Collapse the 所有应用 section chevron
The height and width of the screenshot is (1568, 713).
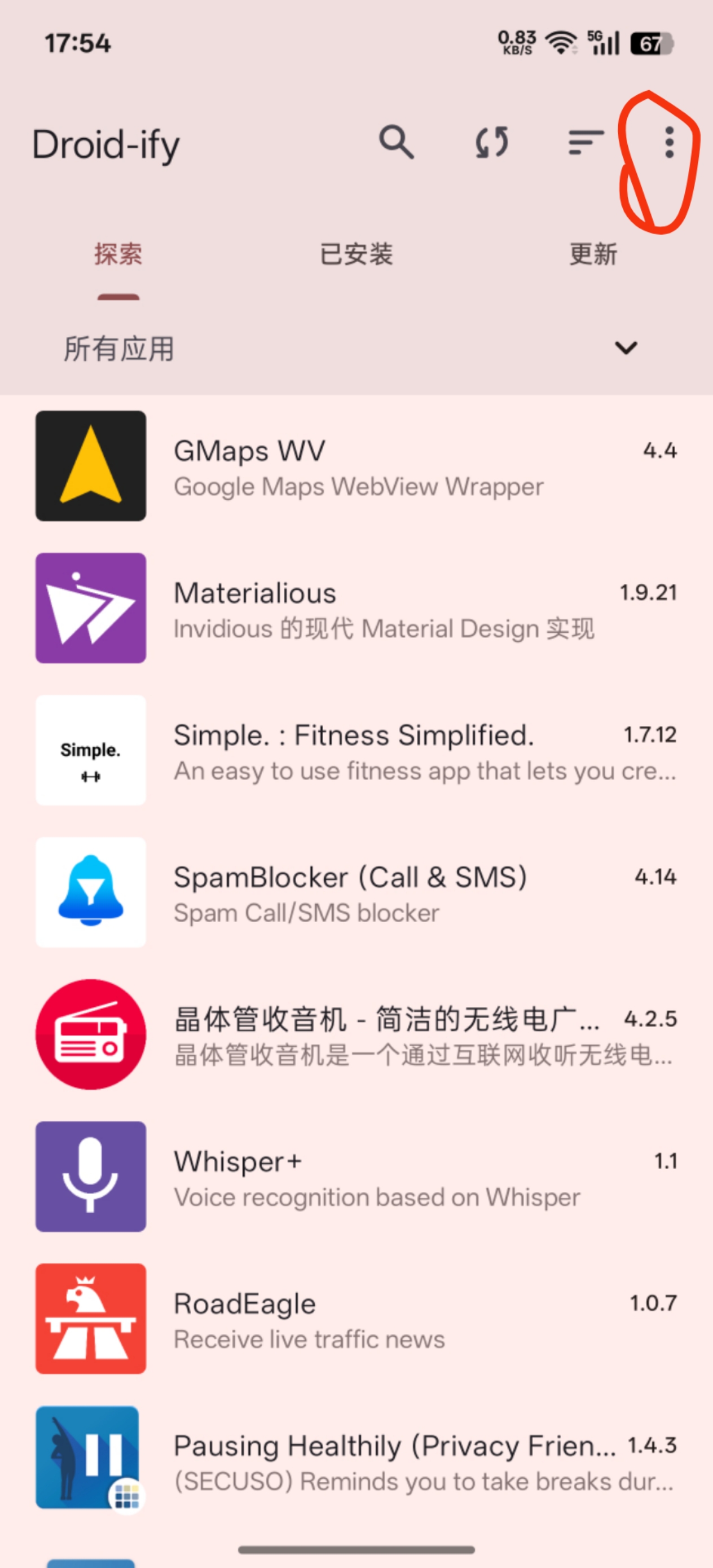coord(626,348)
